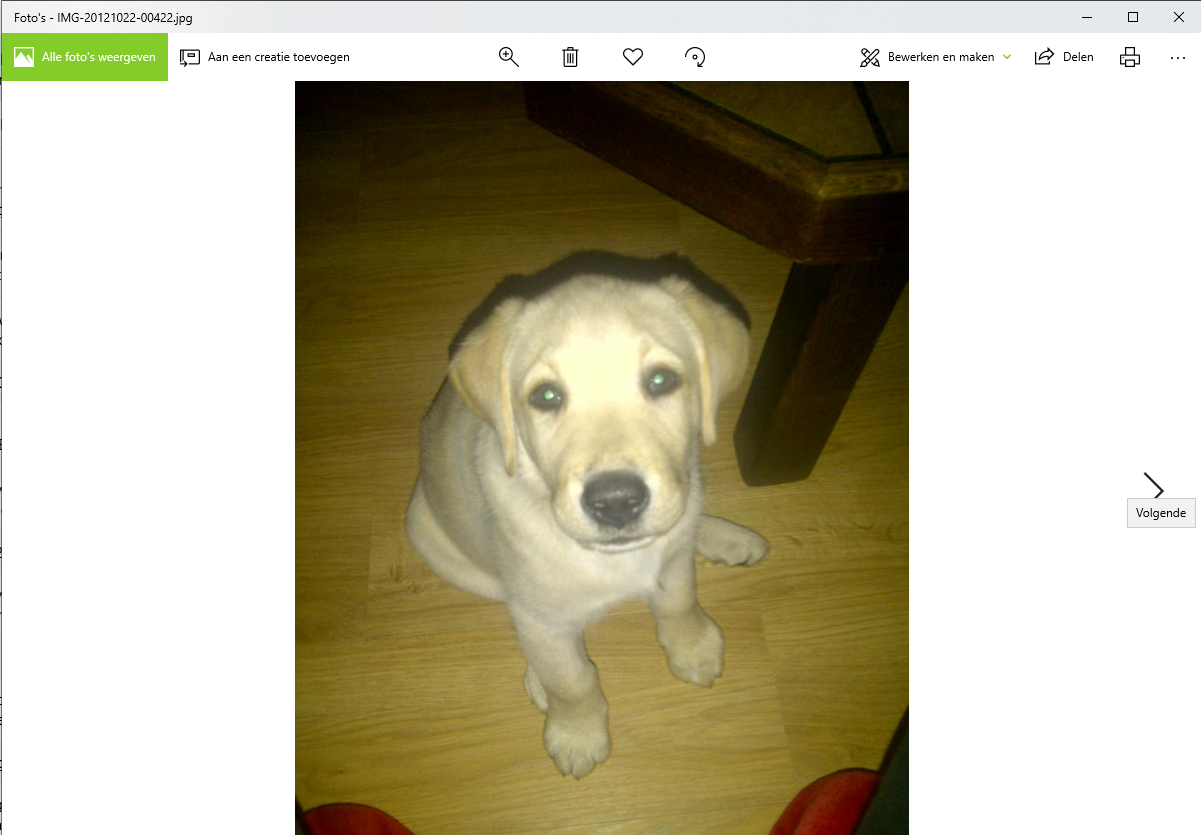Close the Foto's window
1201x835 pixels.
point(1178,17)
